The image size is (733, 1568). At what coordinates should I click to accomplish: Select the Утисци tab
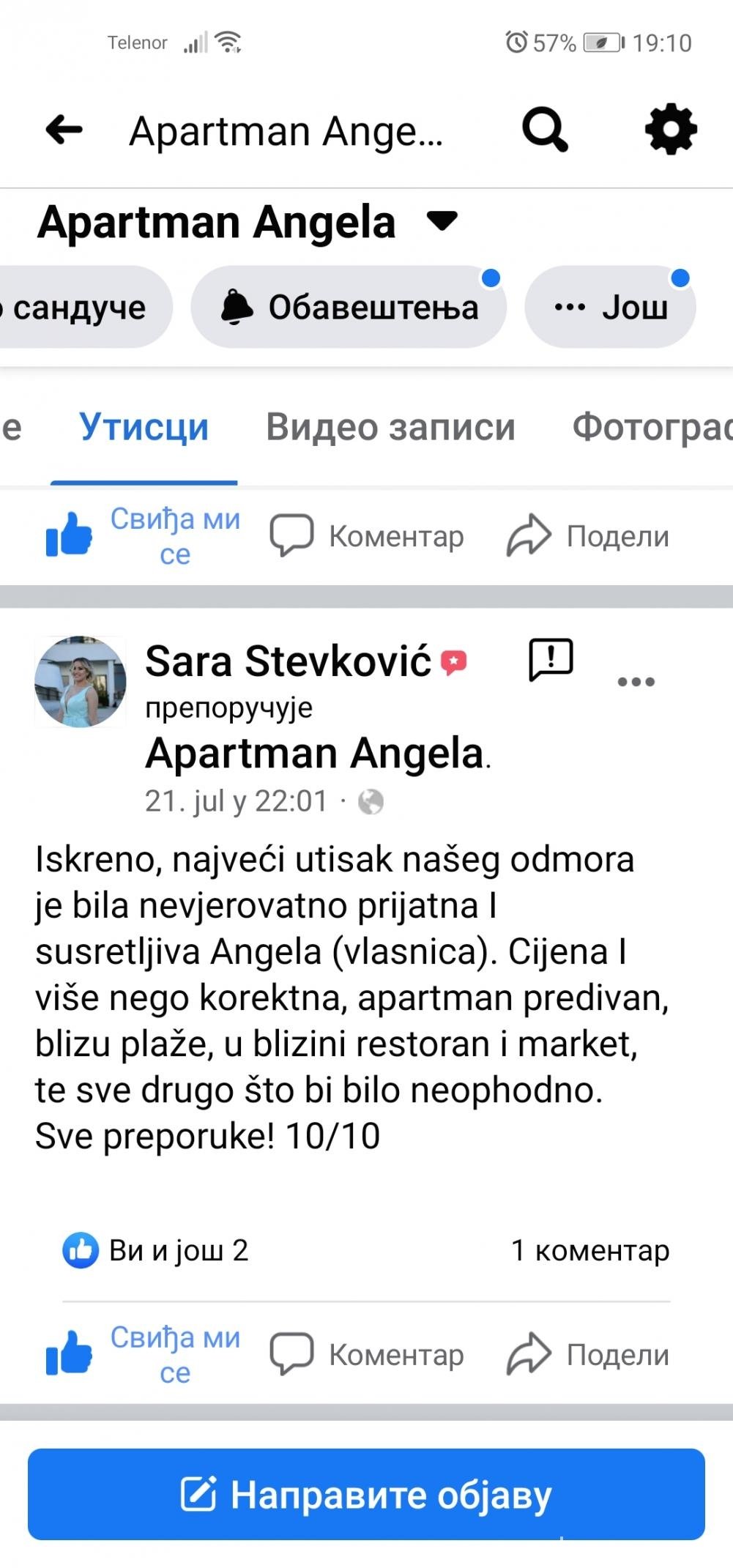tap(144, 427)
